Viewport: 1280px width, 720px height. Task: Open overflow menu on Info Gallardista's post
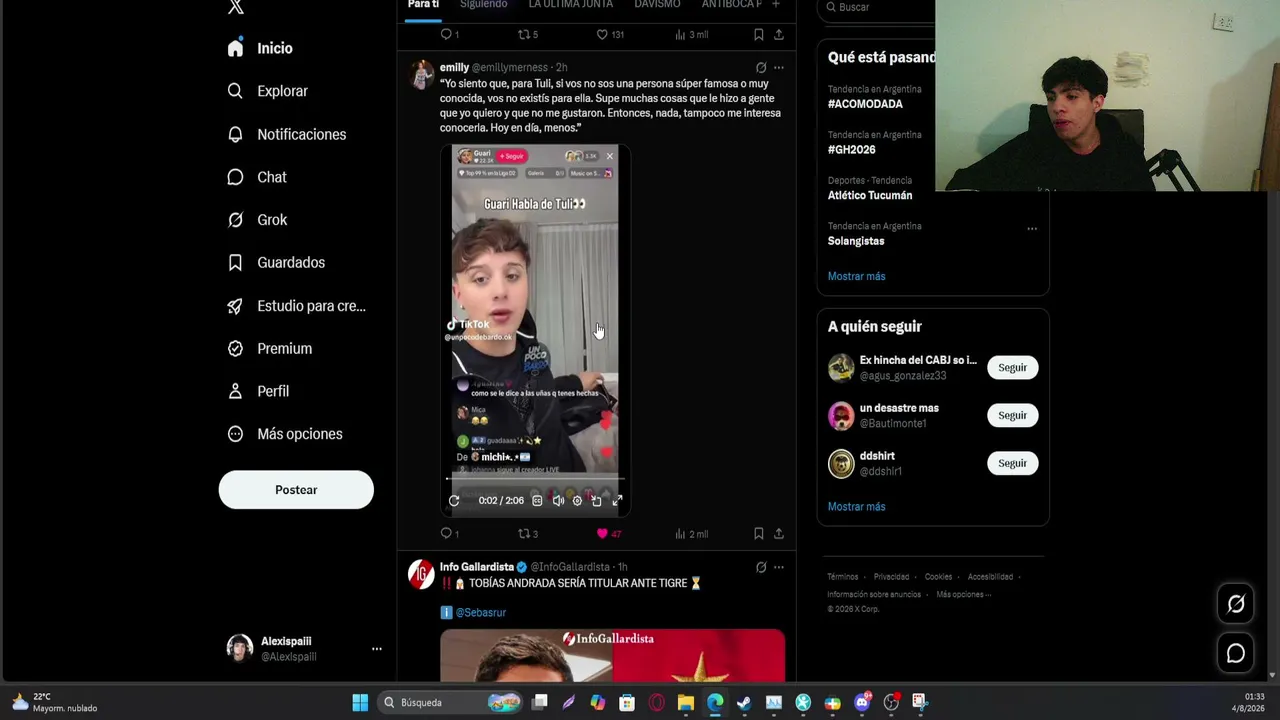tap(779, 567)
